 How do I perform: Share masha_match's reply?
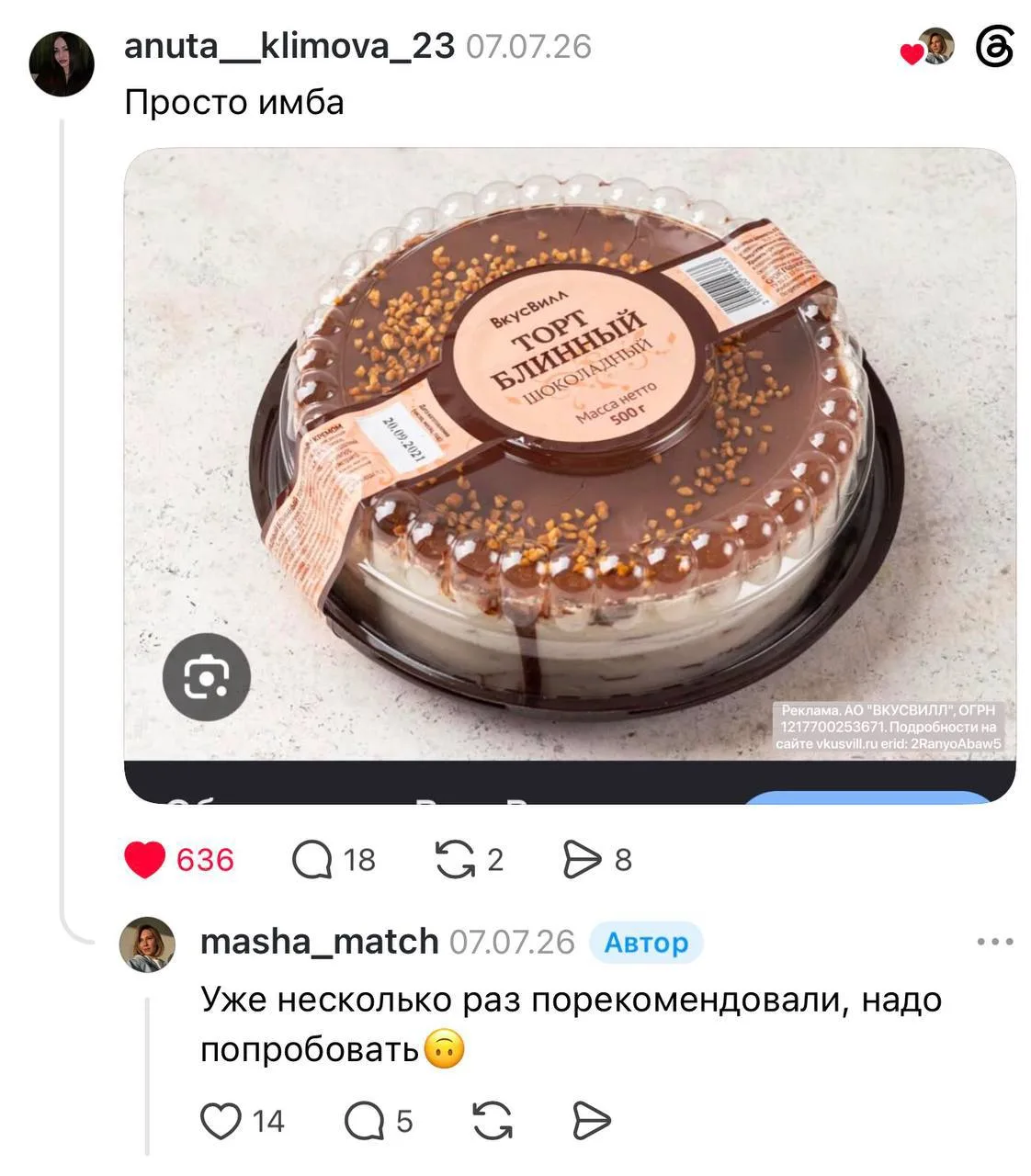(x=591, y=1121)
